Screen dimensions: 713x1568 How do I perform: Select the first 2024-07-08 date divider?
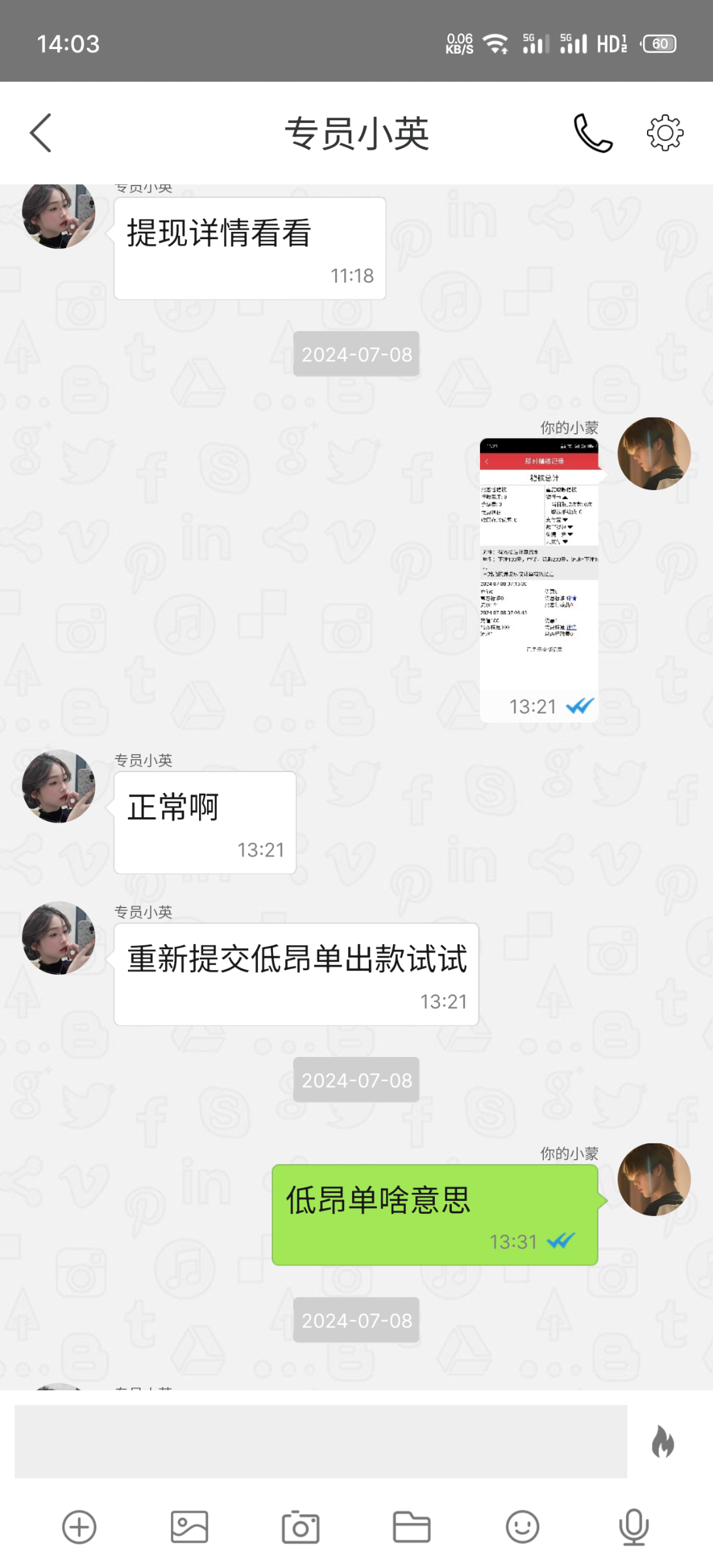point(356,353)
